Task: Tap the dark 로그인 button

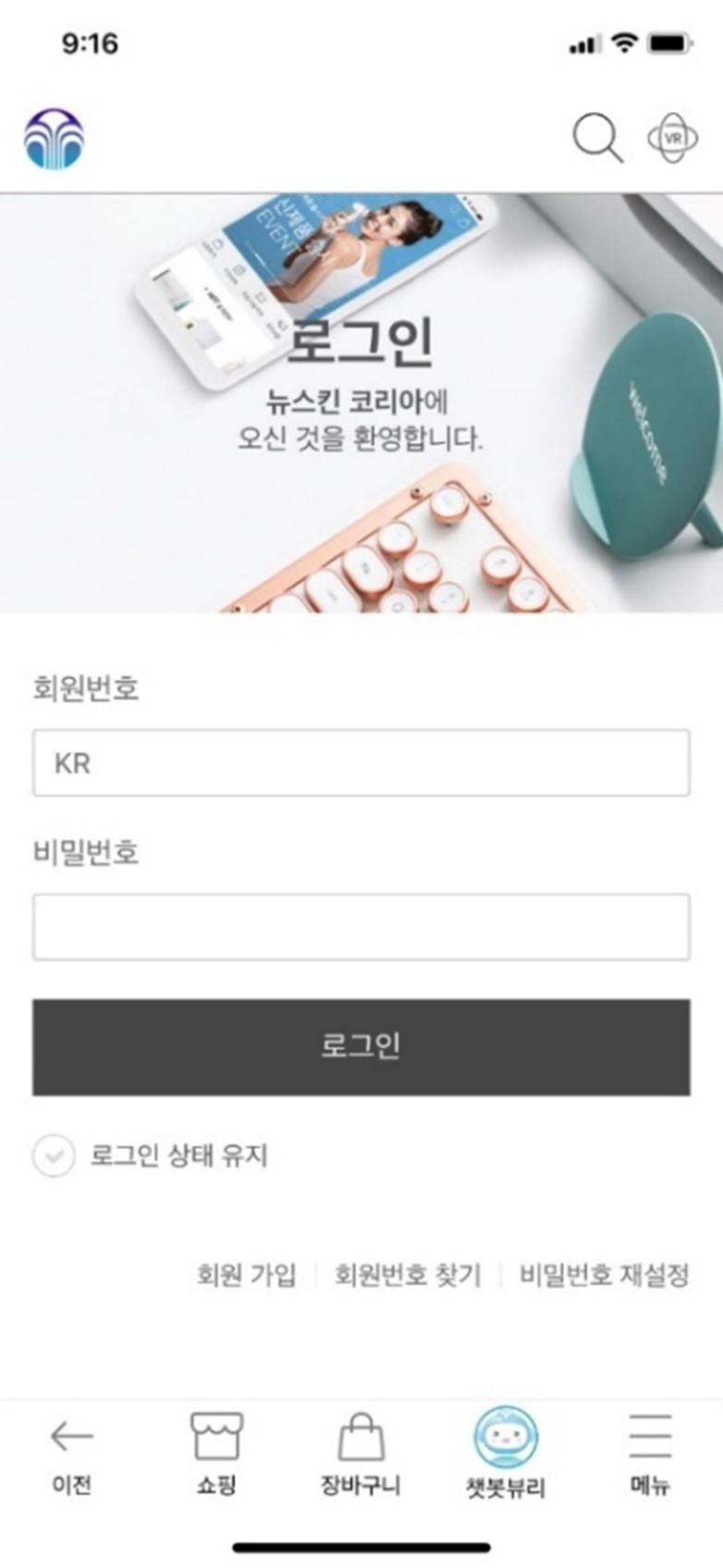Action: click(x=361, y=1046)
